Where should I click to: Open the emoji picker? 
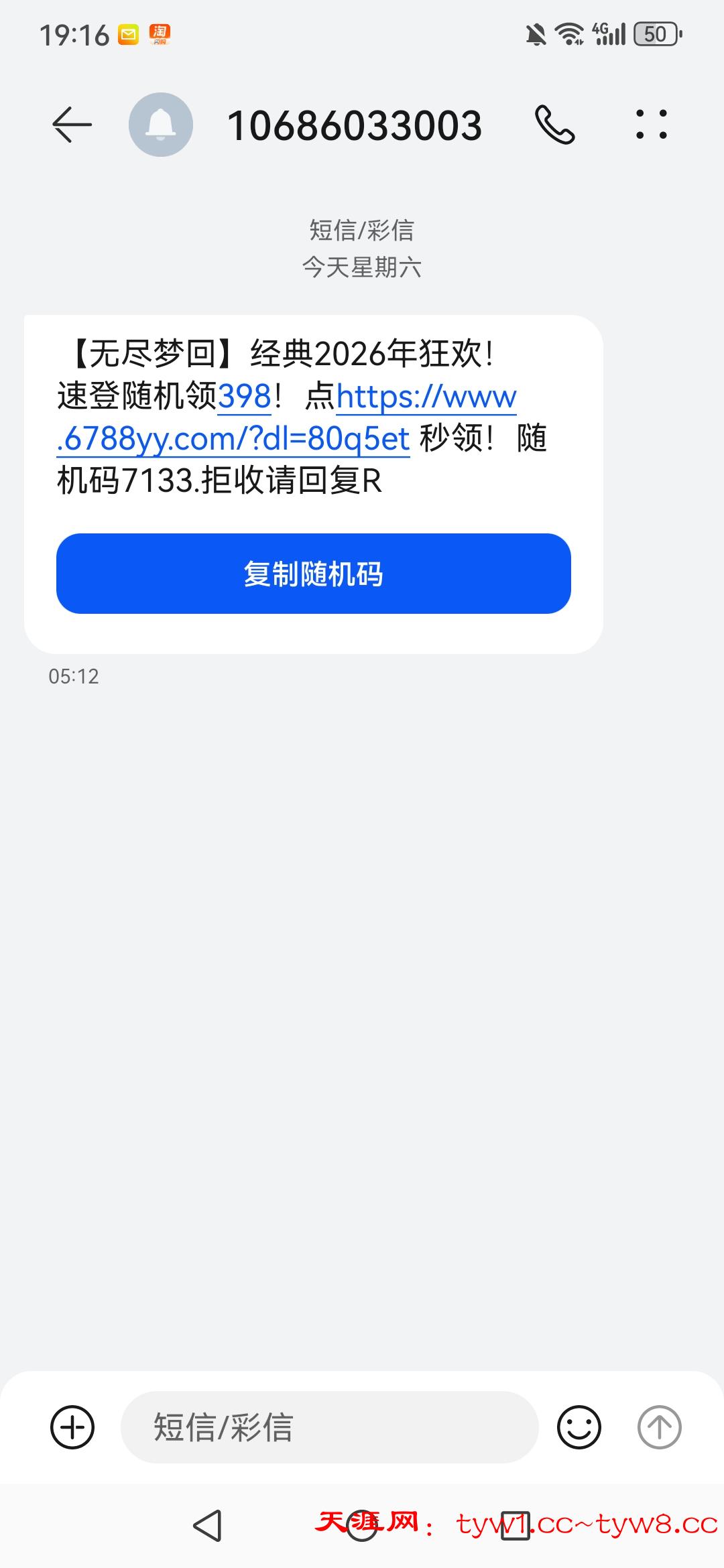579,1427
